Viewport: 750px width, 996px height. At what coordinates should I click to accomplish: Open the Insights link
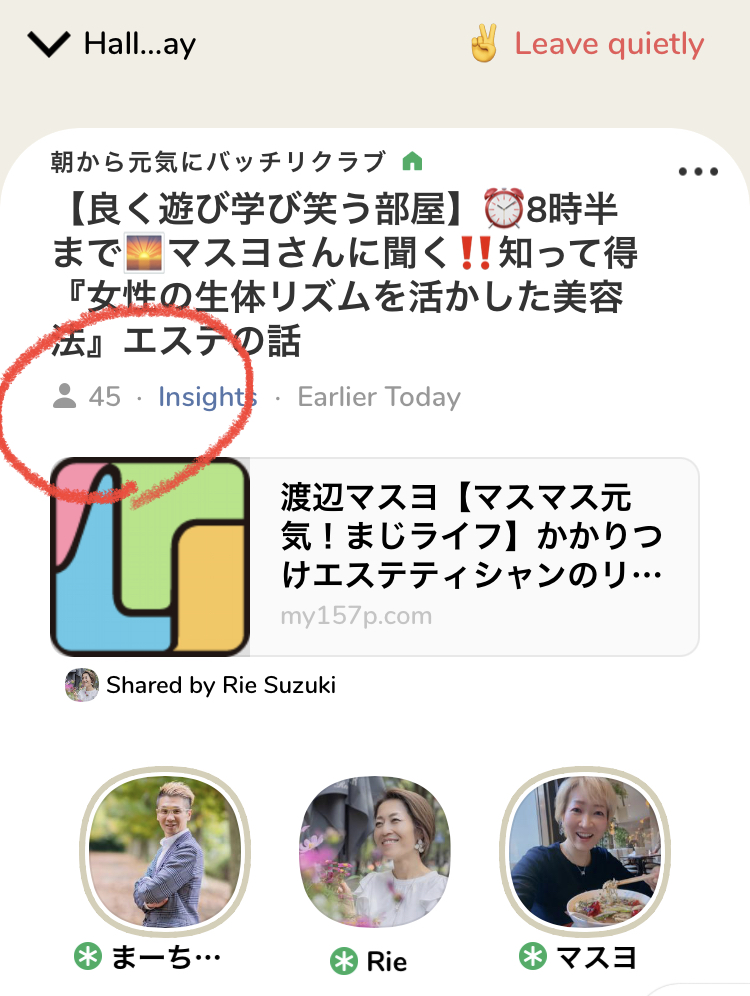tap(206, 397)
